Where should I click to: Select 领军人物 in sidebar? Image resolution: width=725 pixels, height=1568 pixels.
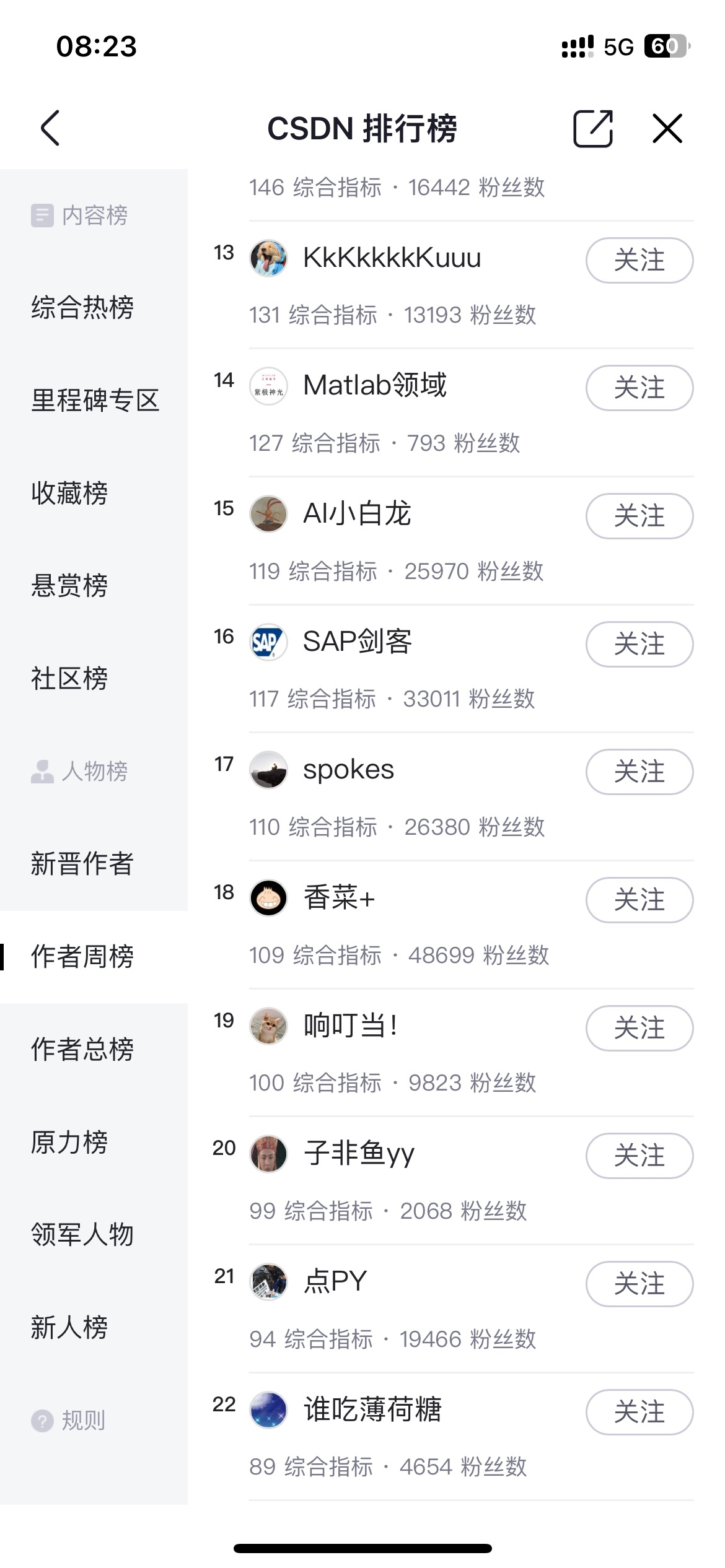(x=82, y=1234)
